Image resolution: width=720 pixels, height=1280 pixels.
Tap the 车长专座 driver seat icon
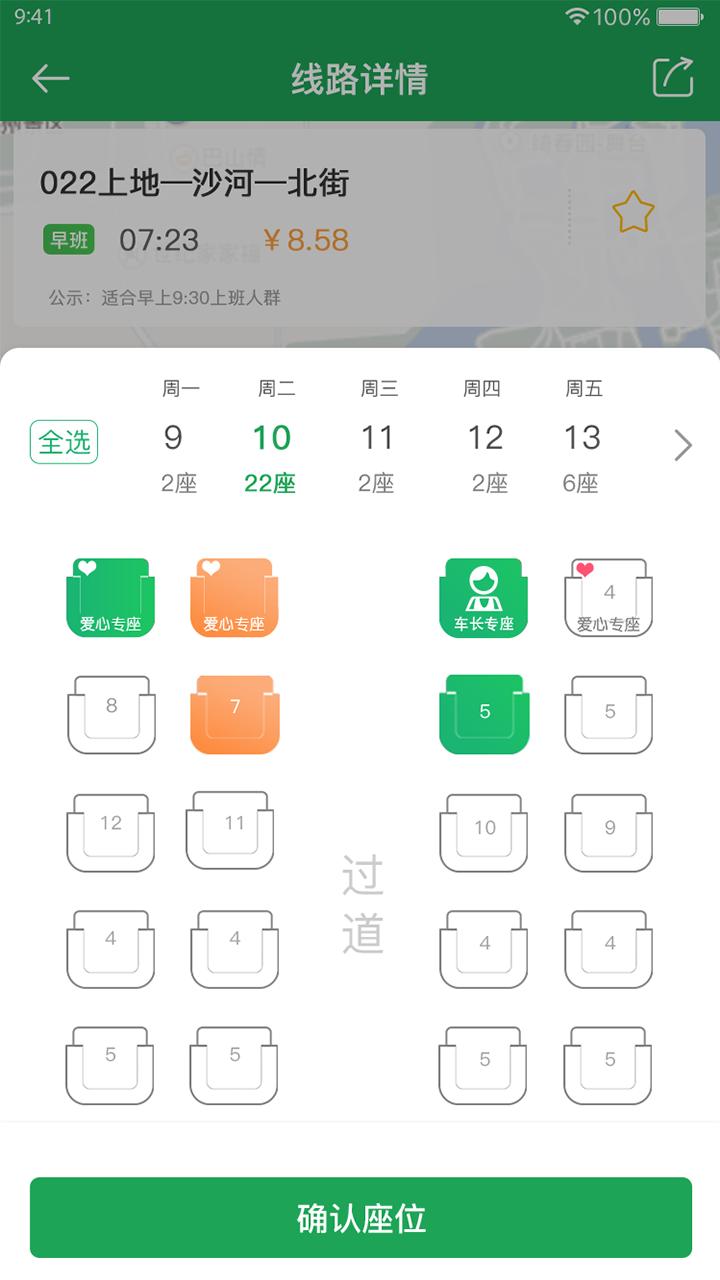point(484,595)
